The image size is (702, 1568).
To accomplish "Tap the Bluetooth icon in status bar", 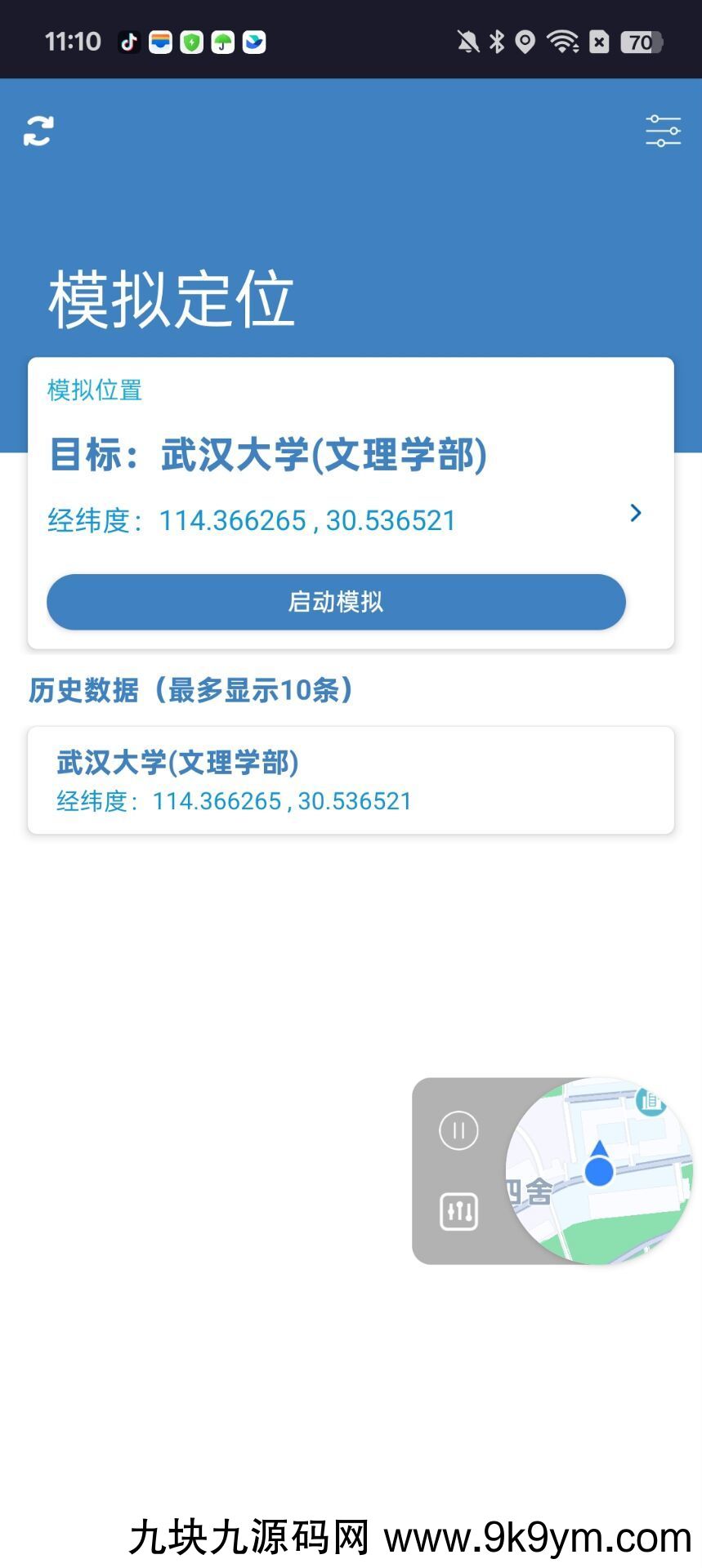I will 499,40.
